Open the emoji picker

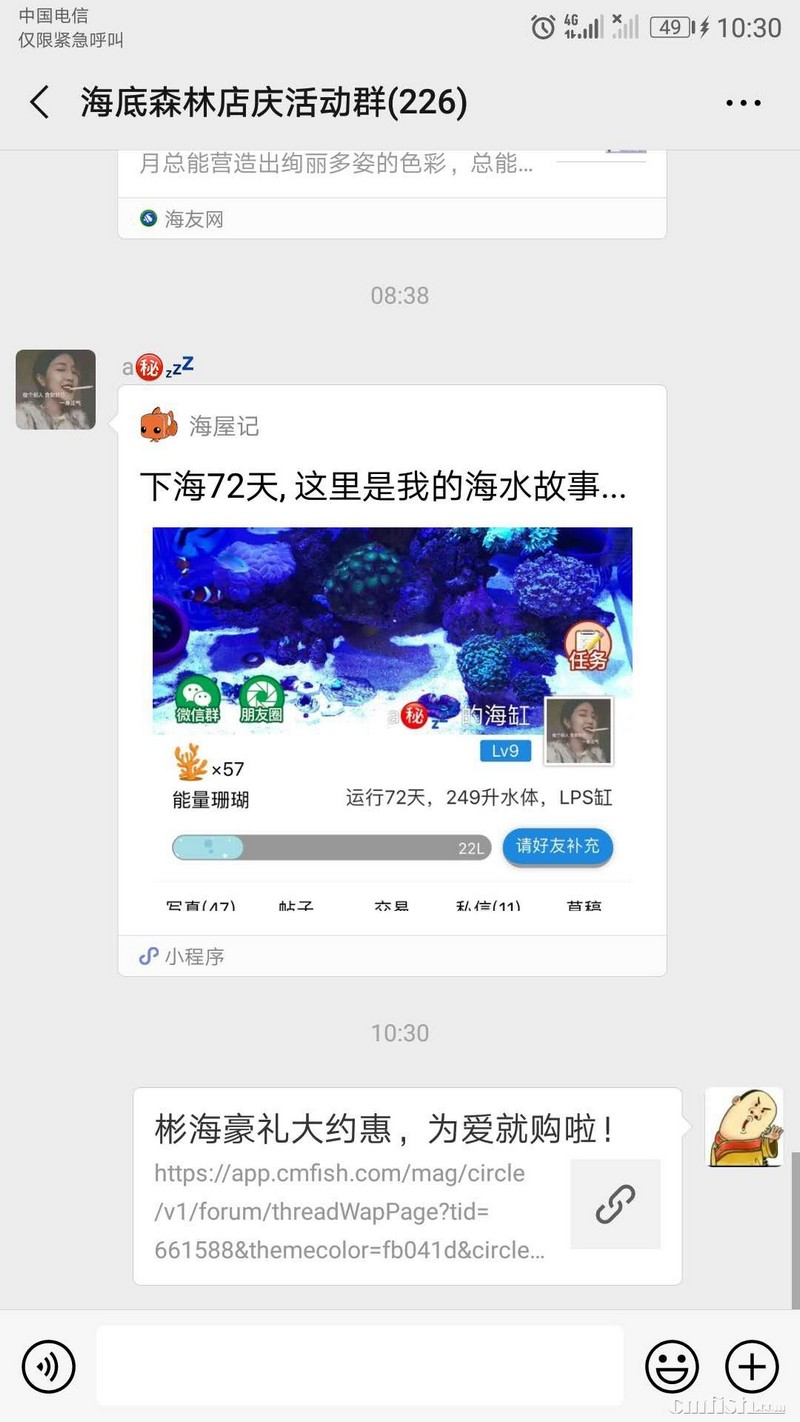671,1366
